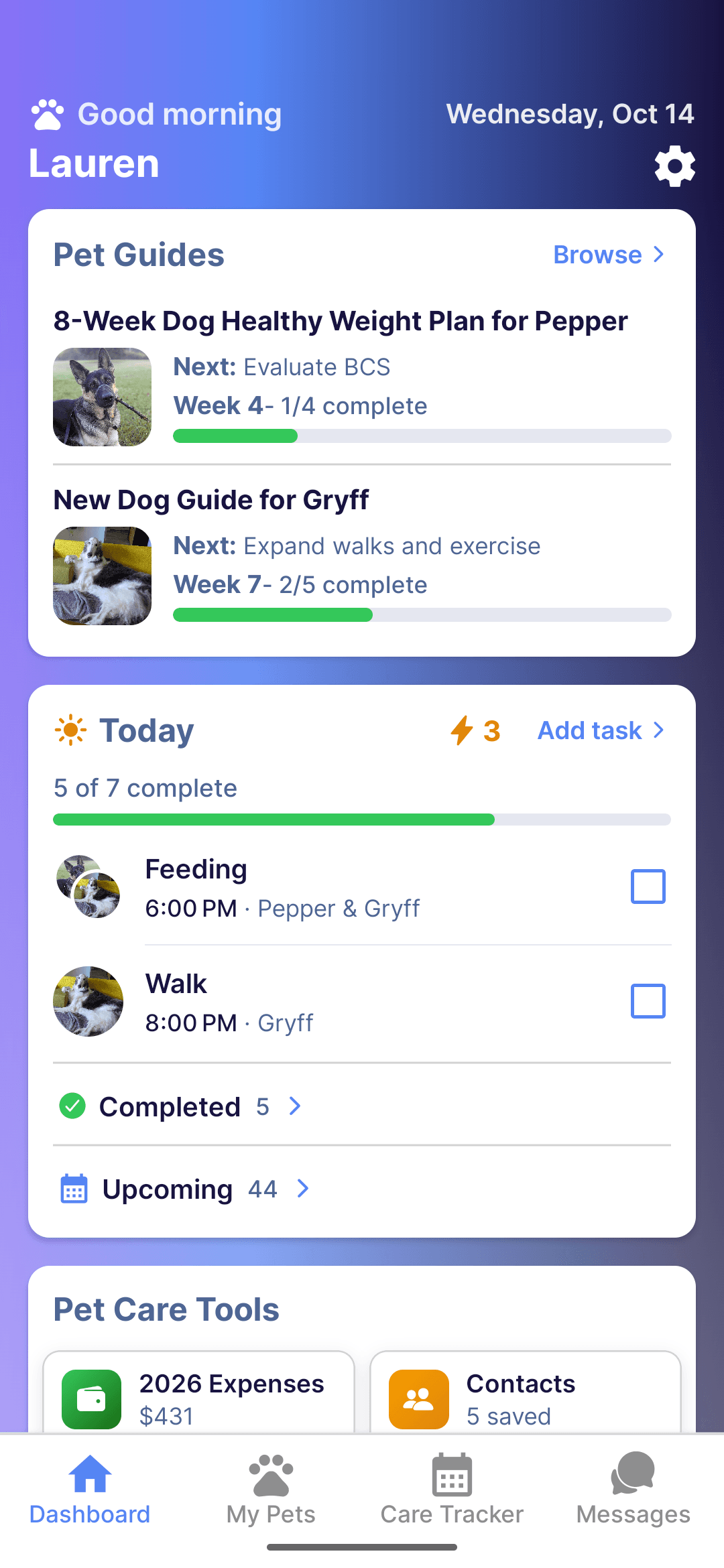Viewport: 724px width, 1568px height.
Task: Select the Dashboard tab
Action: 90,1490
